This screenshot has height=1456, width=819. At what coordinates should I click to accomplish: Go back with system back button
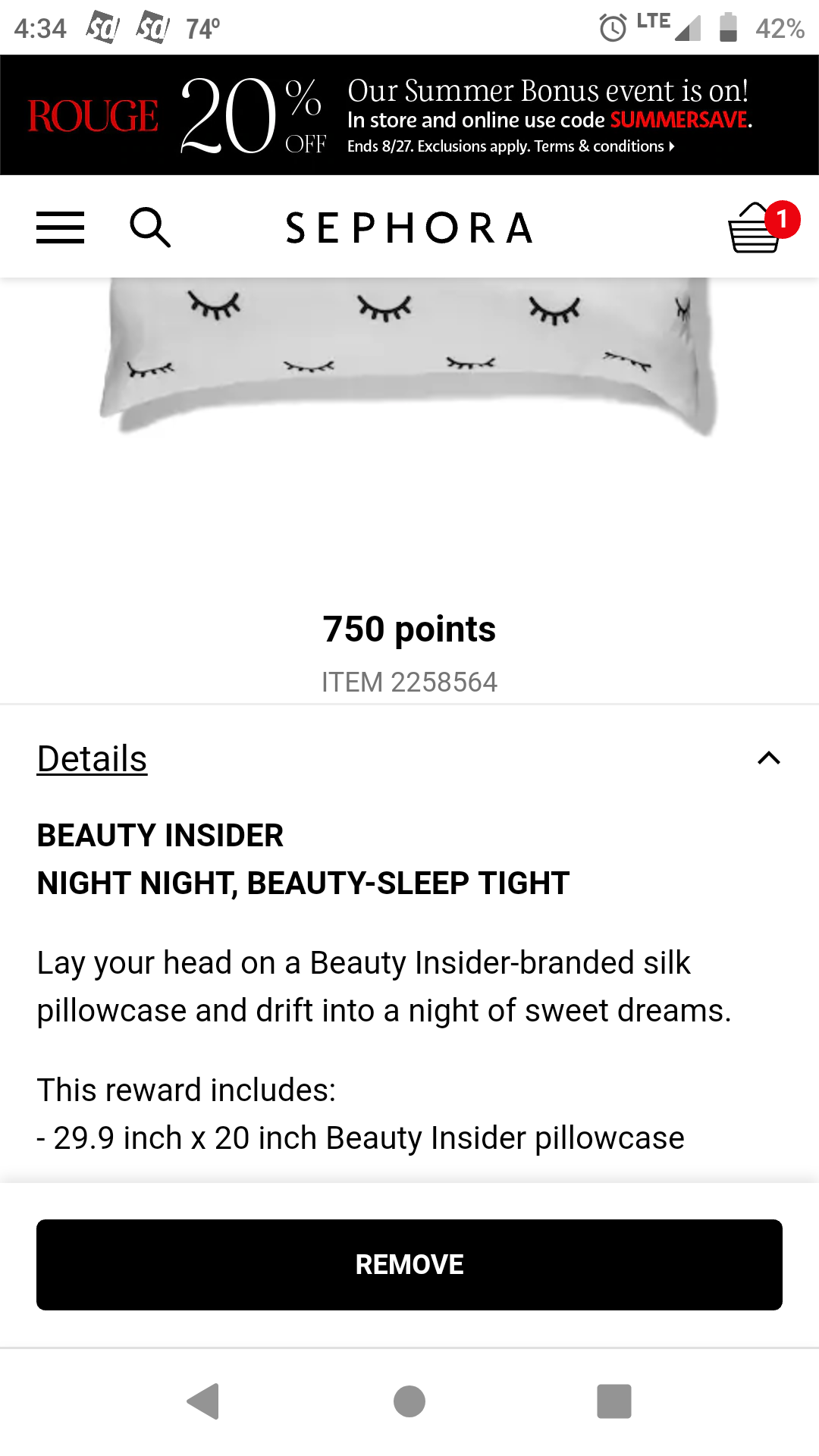tap(203, 1401)
